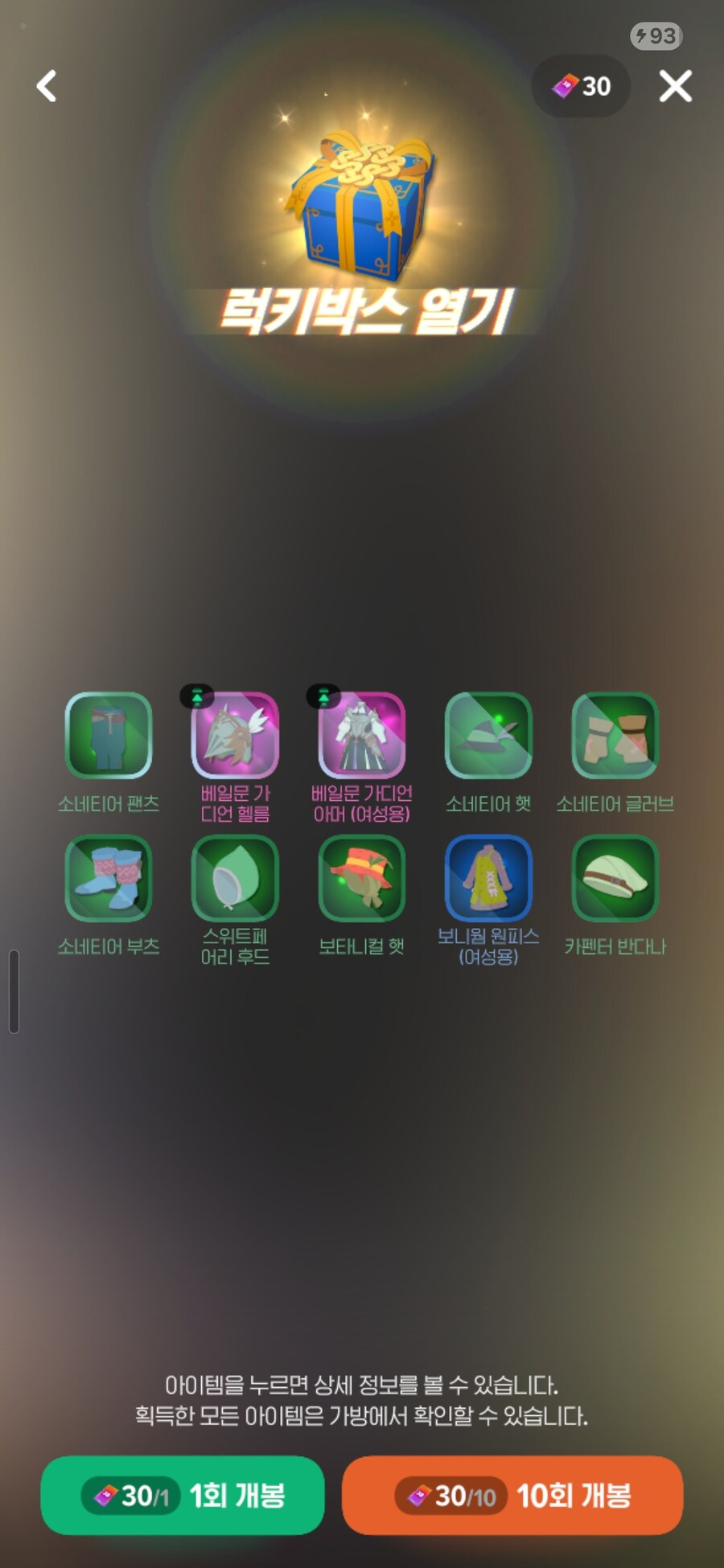
Task: View details of 베일문 가디언 헬름
Action: [235, 736]
